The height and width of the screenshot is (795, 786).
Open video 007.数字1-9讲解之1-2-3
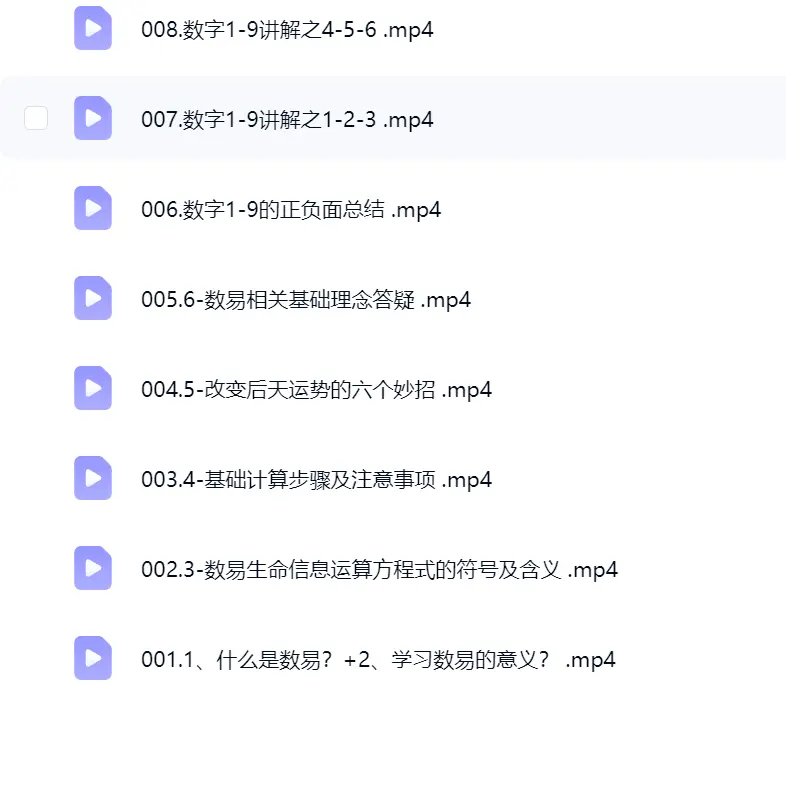pyautogui.click(x=287, y=120)
